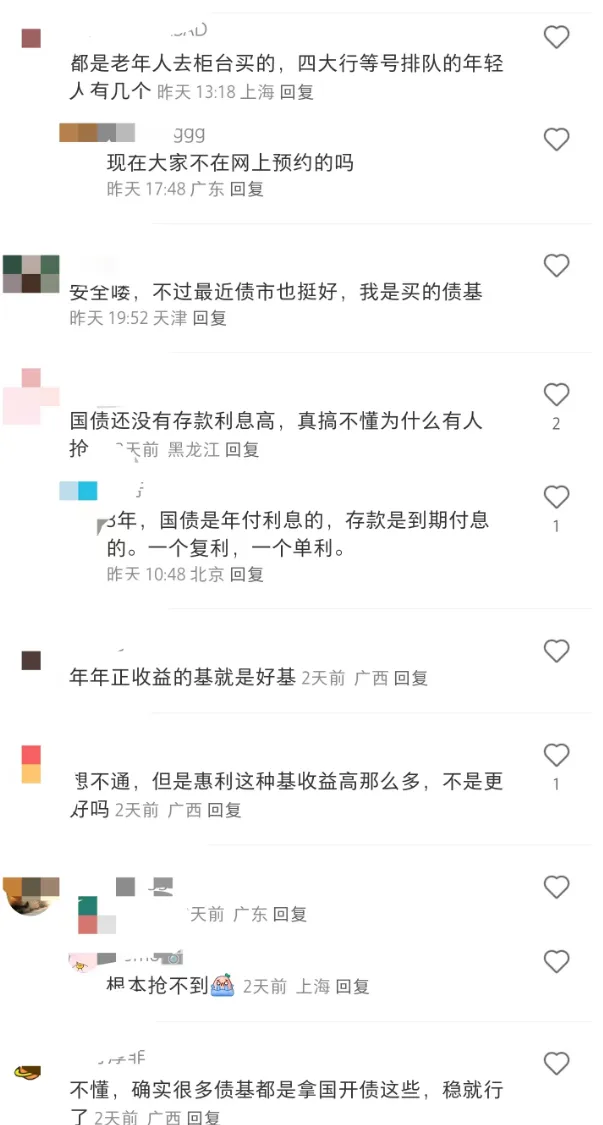
Task: Like the comment 国债还没有存款利息高
Action: coord(556,394)
